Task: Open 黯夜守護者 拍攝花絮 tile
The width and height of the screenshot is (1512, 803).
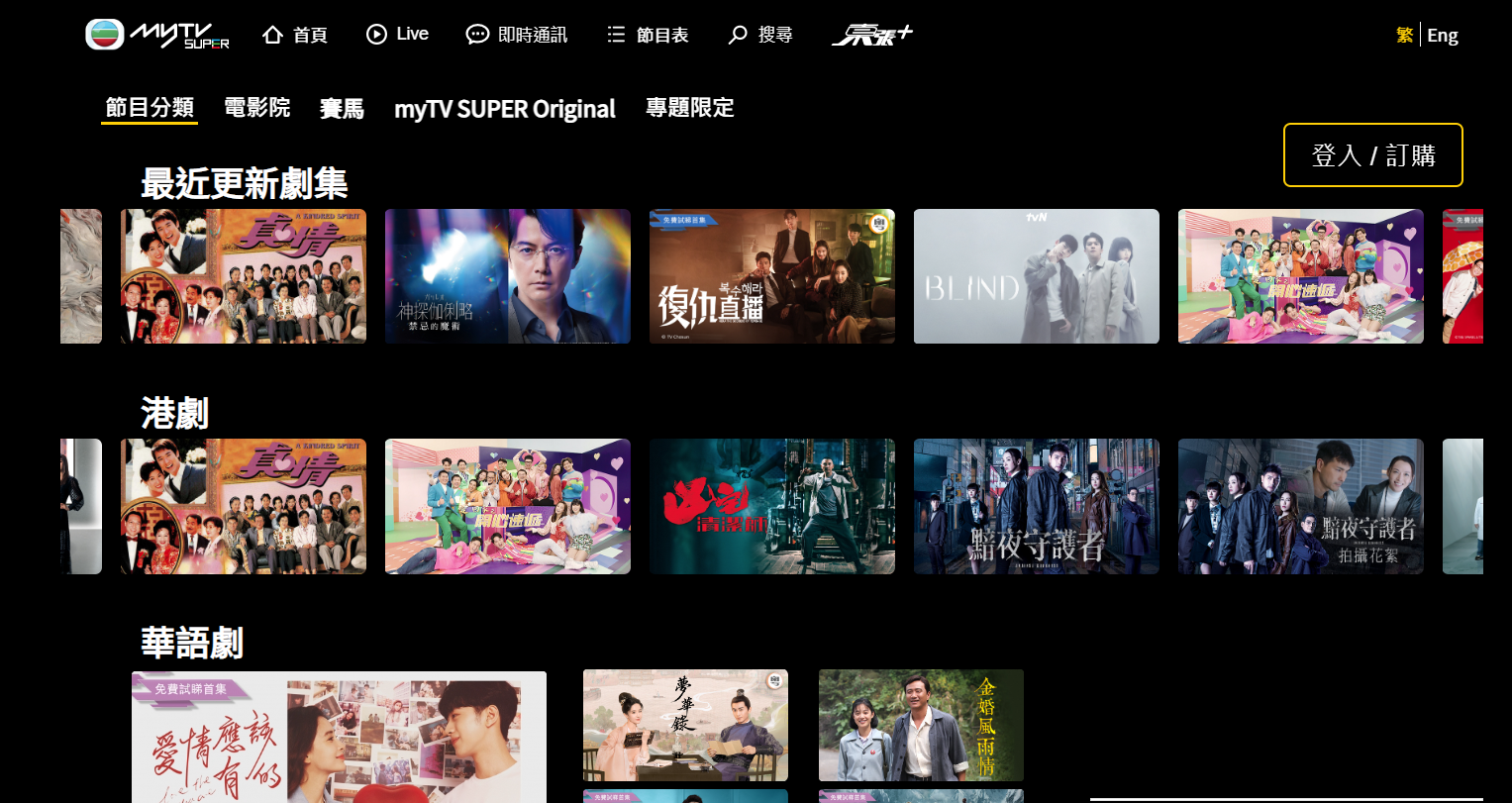Action: [1300, 506]
